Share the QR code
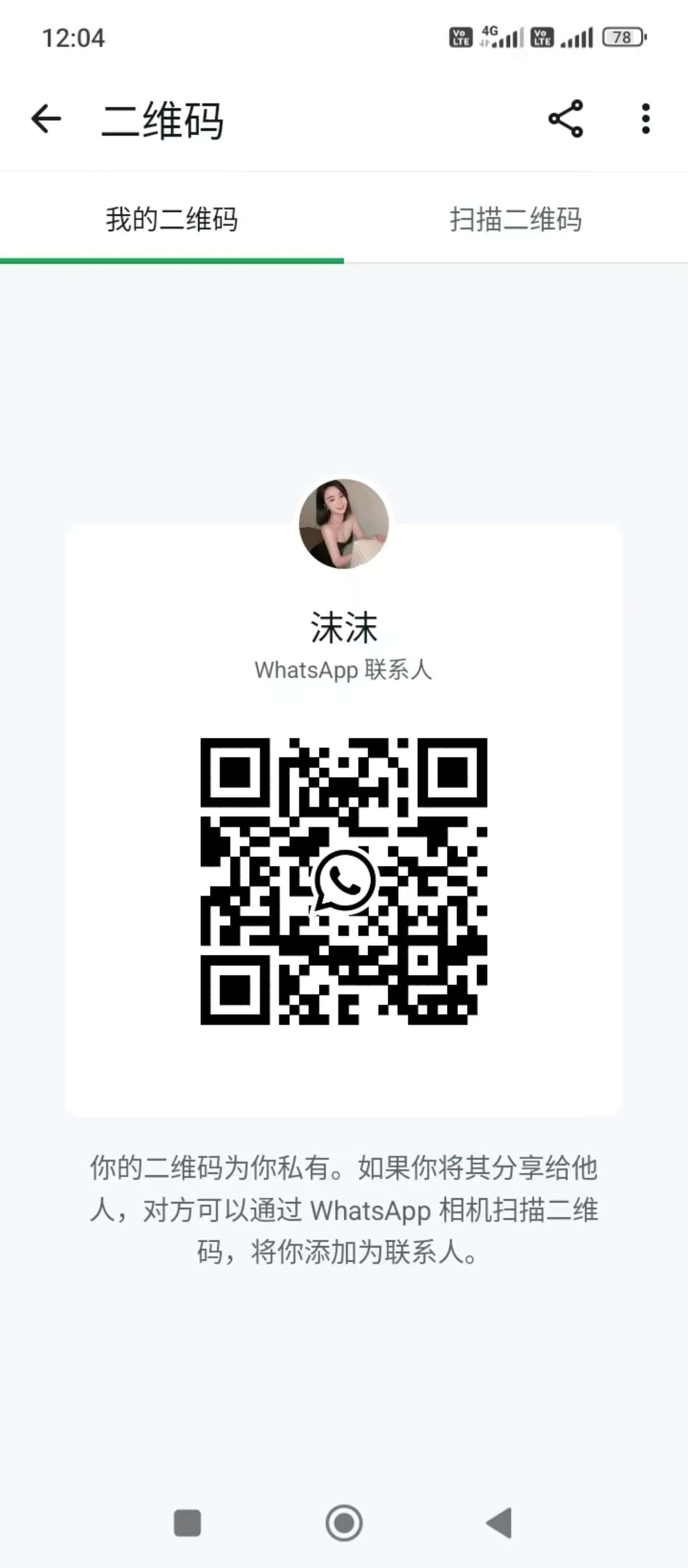The image size is (688, 1568). [x=566, y=119]
